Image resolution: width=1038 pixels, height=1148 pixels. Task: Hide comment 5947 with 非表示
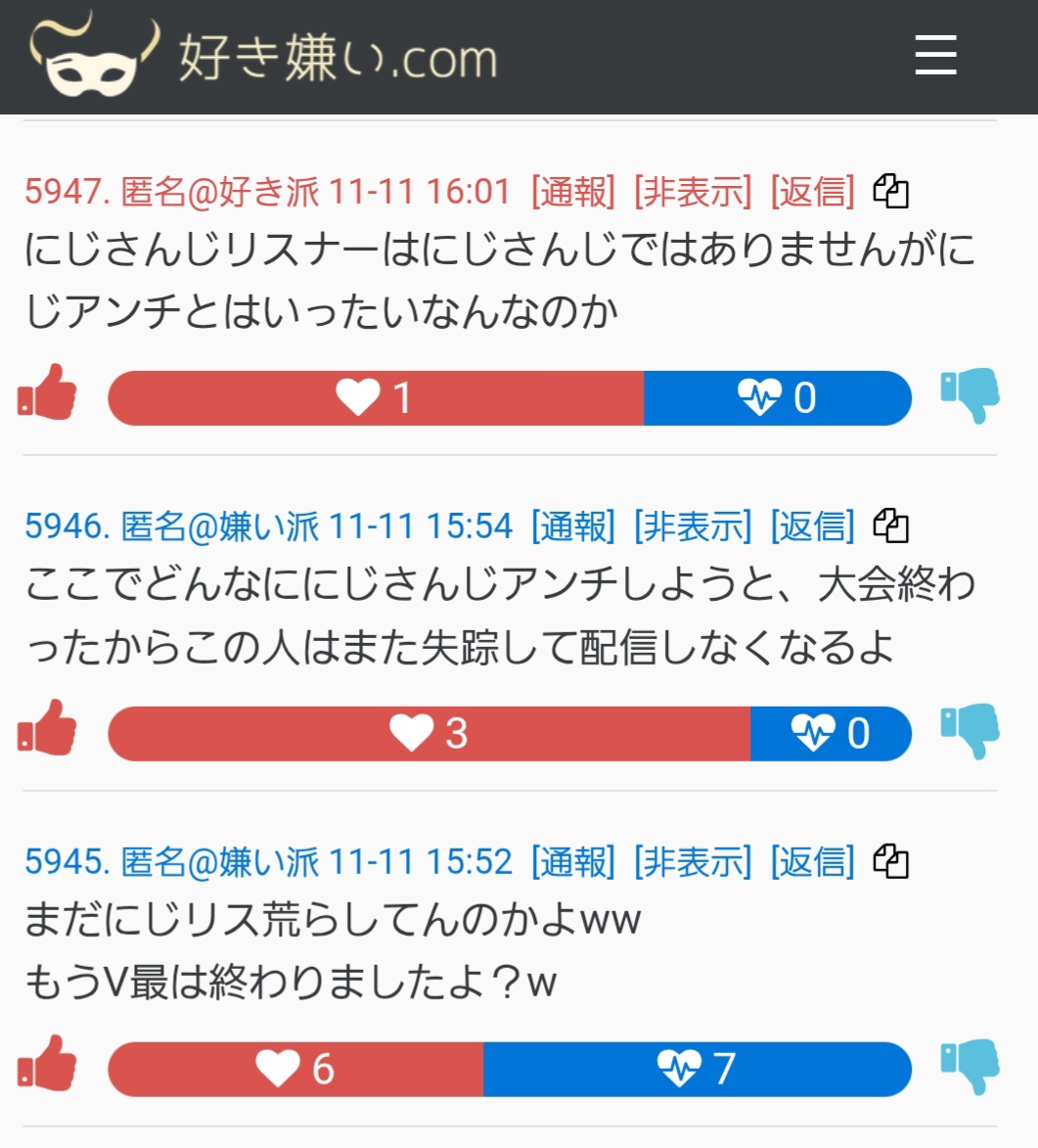(693, 192)
